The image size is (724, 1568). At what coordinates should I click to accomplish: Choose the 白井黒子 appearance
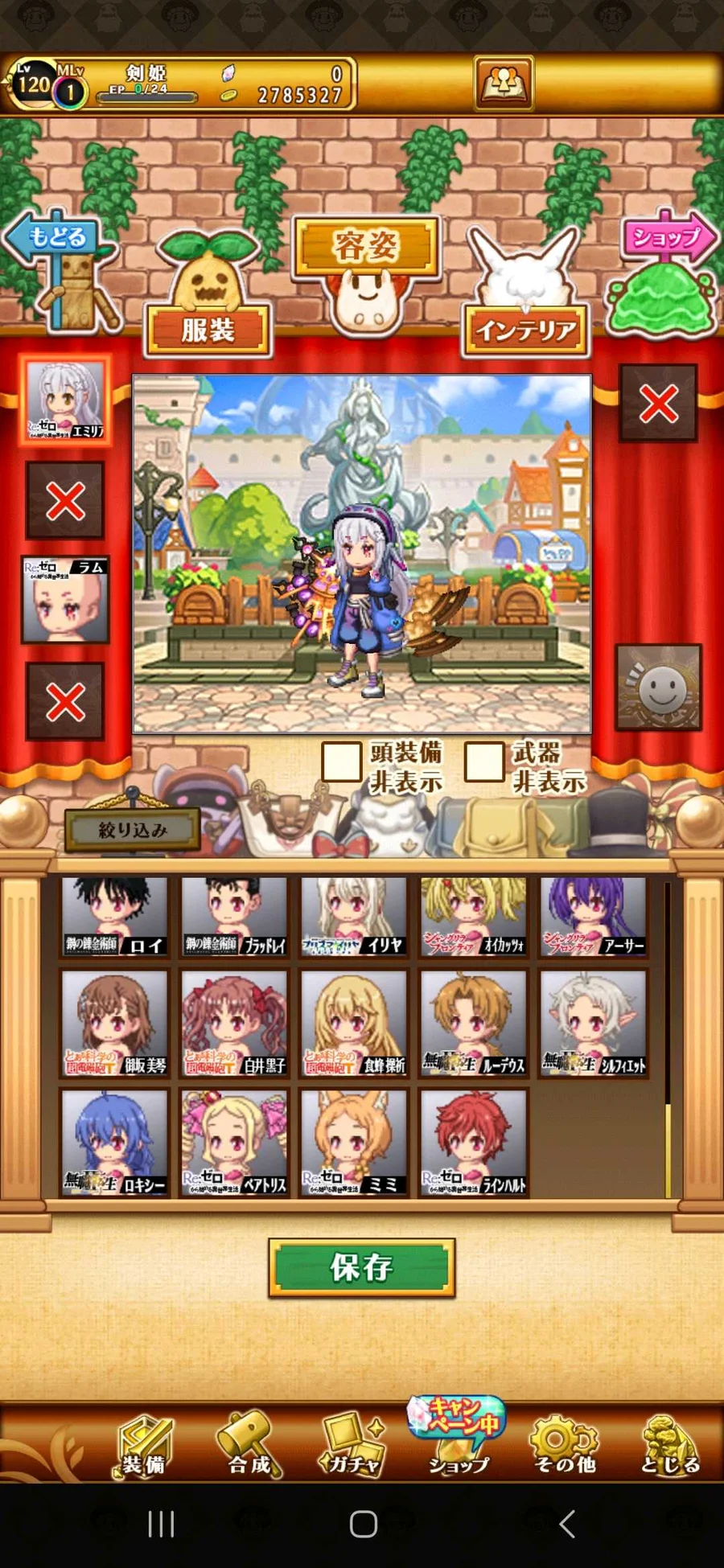click(x=234, y=1024)
